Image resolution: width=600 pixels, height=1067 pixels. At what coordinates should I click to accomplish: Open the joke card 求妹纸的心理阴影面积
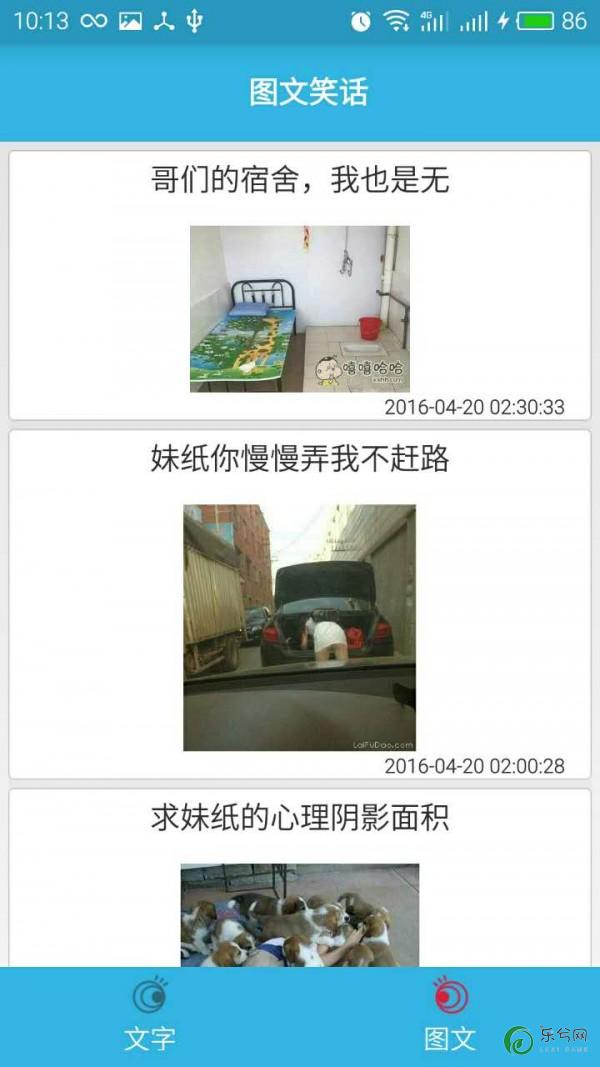(300, 880)
